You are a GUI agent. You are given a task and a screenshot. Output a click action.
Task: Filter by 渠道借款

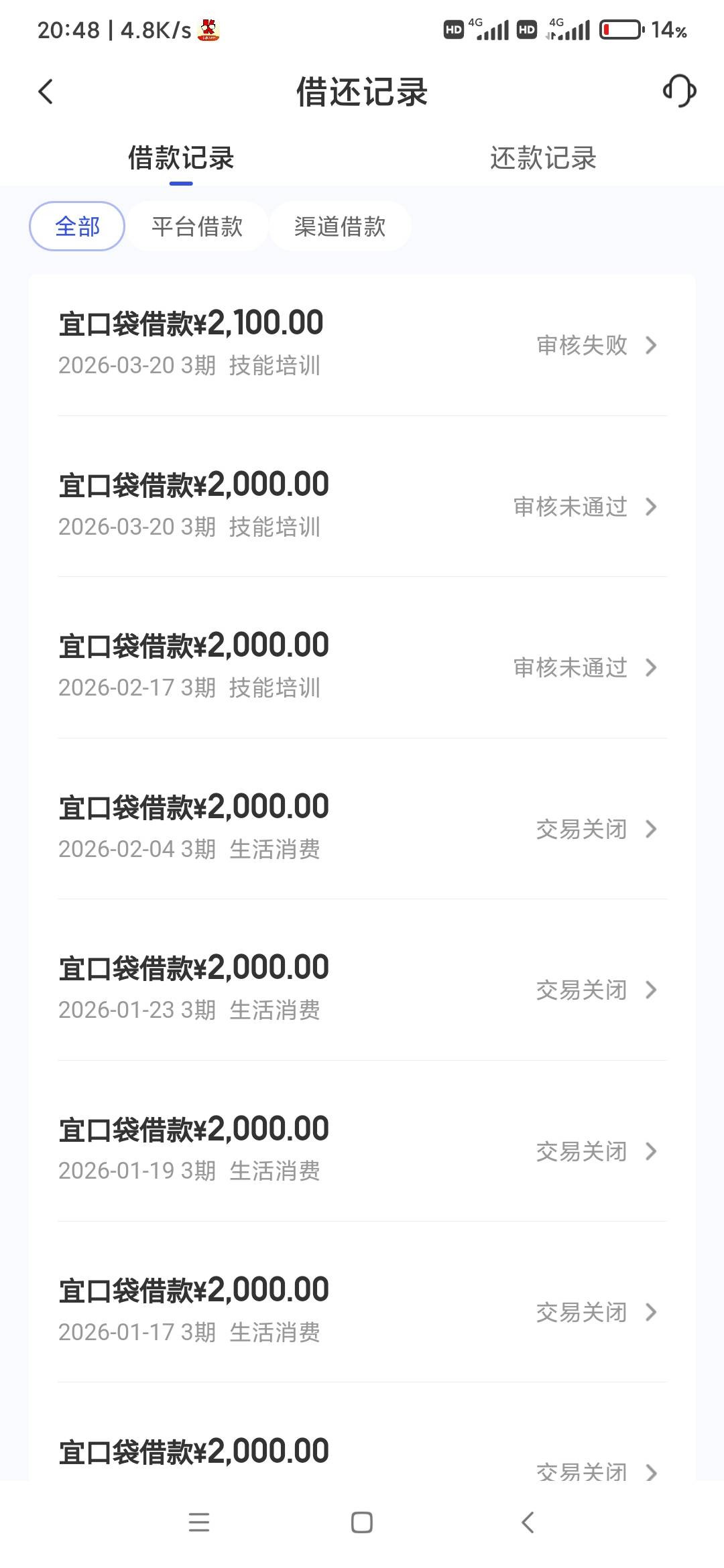point(340,226)
